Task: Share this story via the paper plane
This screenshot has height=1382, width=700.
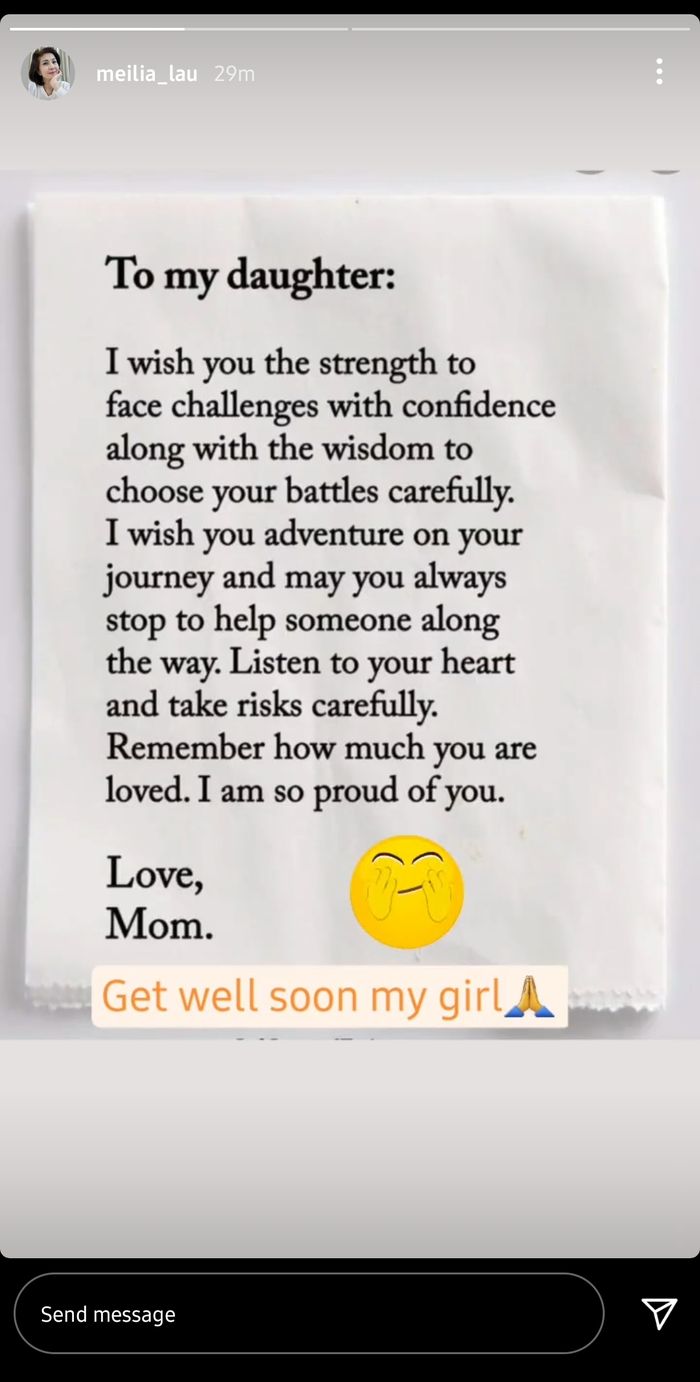Action: coord(659,1314)
